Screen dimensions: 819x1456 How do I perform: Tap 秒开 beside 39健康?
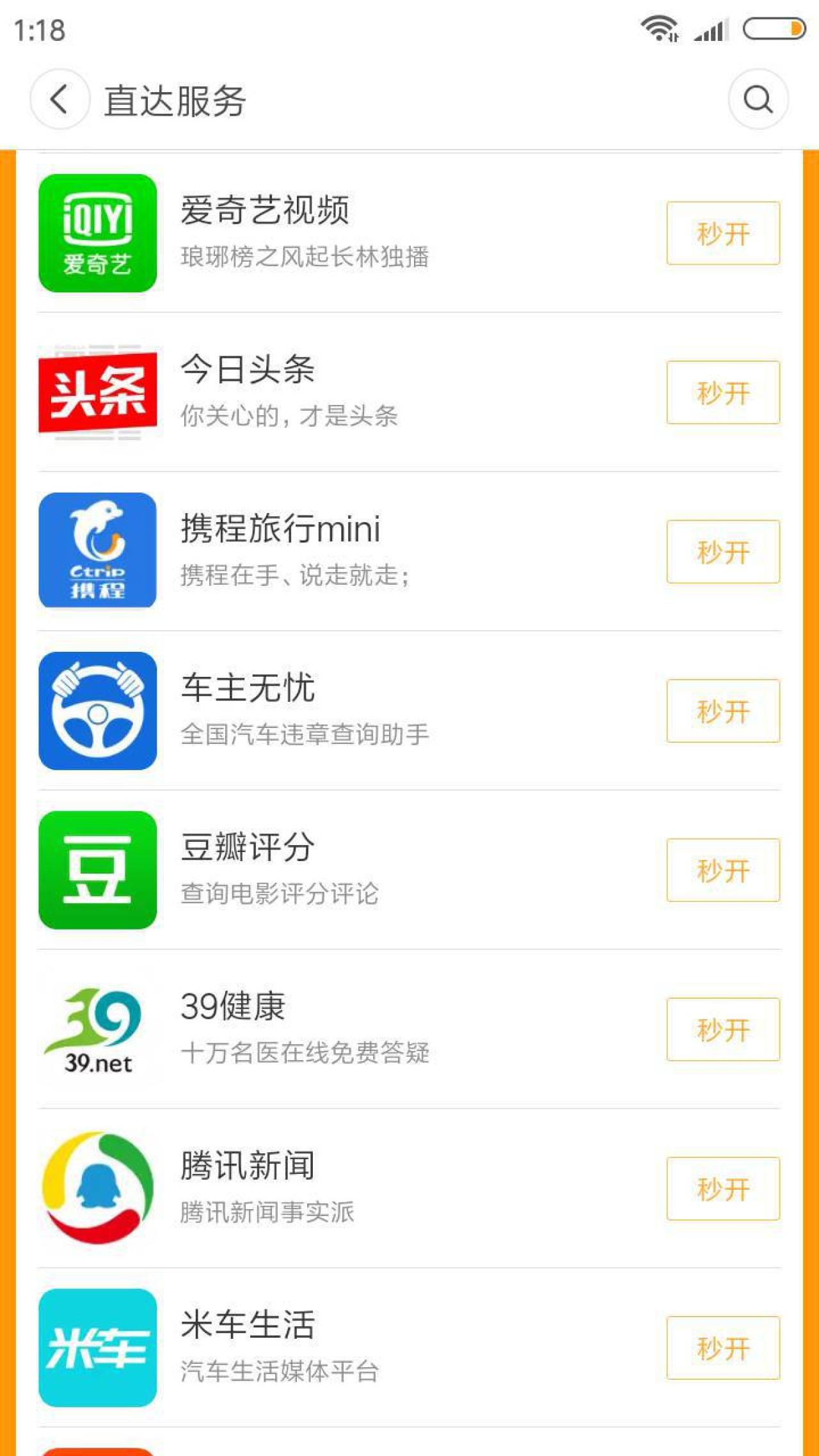coord(723,1030)
